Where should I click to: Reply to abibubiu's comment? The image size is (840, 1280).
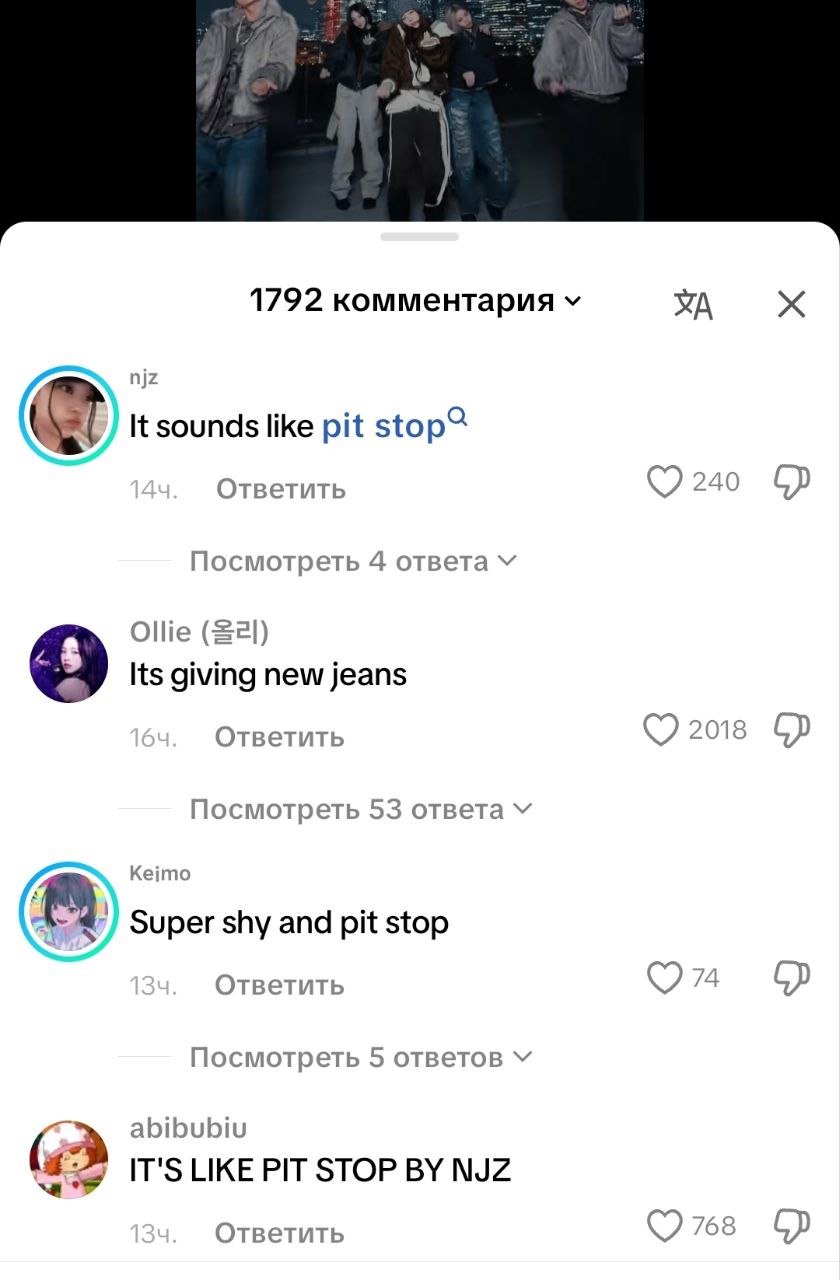click(280, 1233)
